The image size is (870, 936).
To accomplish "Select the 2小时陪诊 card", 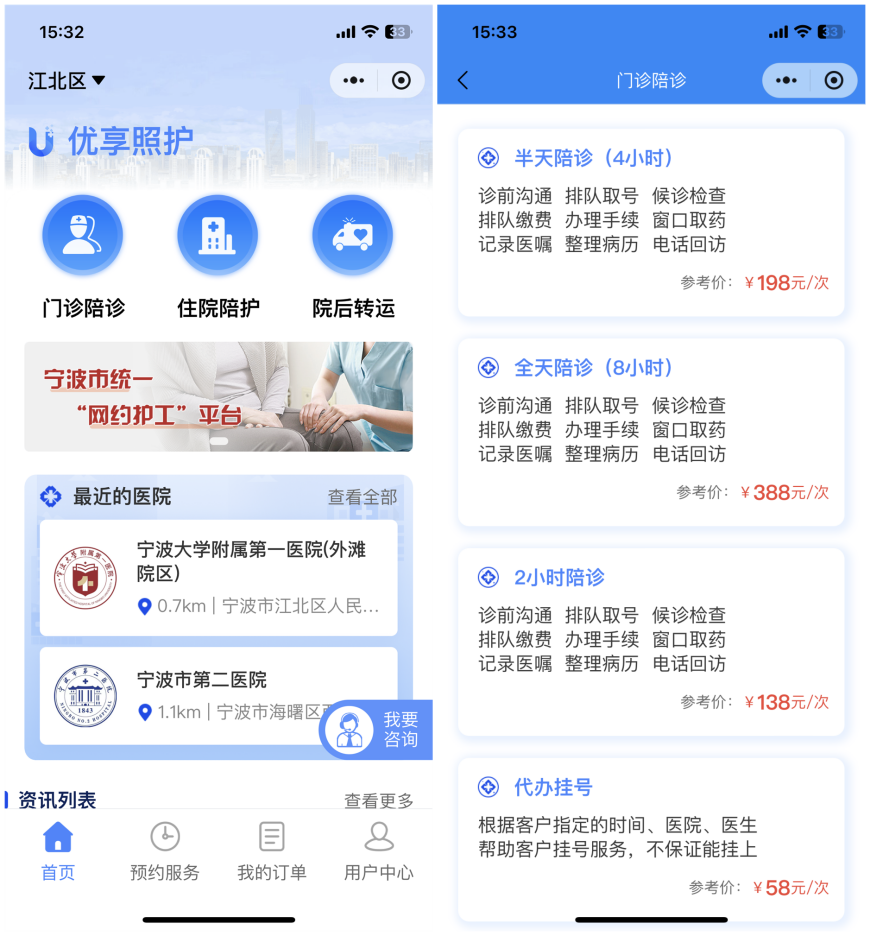I will (651, 641).
